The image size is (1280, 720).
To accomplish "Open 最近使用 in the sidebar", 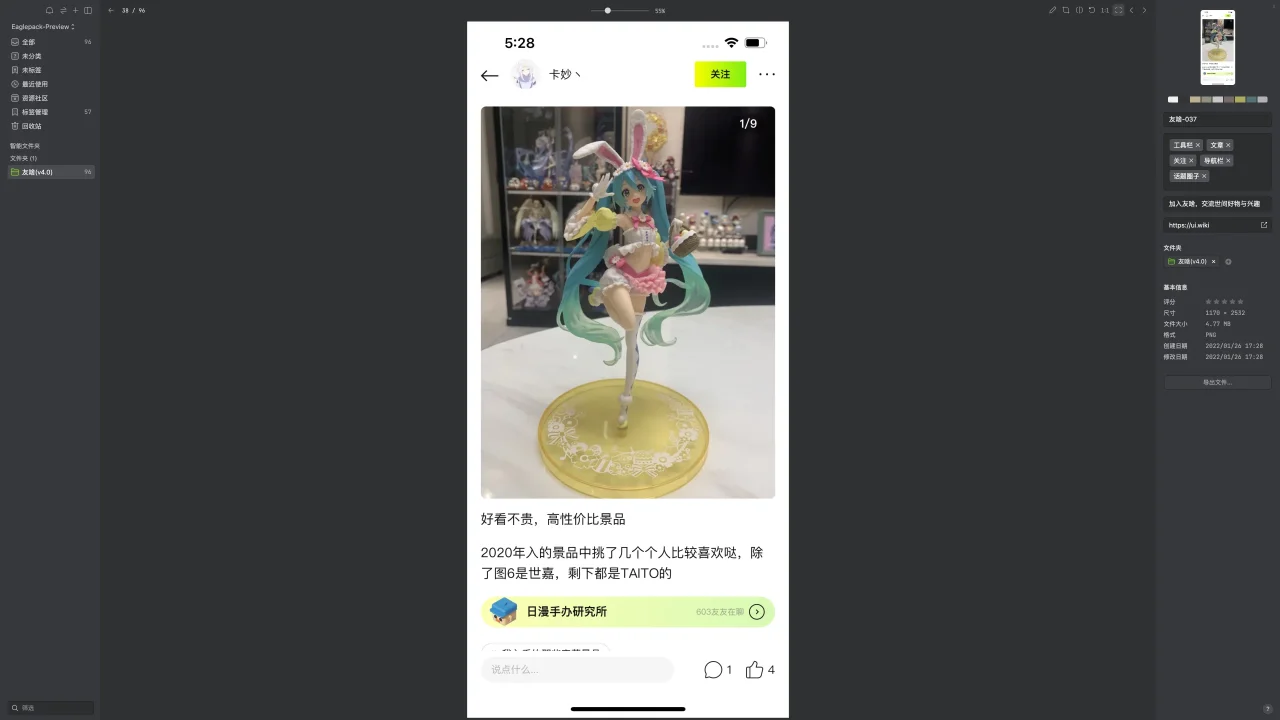I will (34, 84).
